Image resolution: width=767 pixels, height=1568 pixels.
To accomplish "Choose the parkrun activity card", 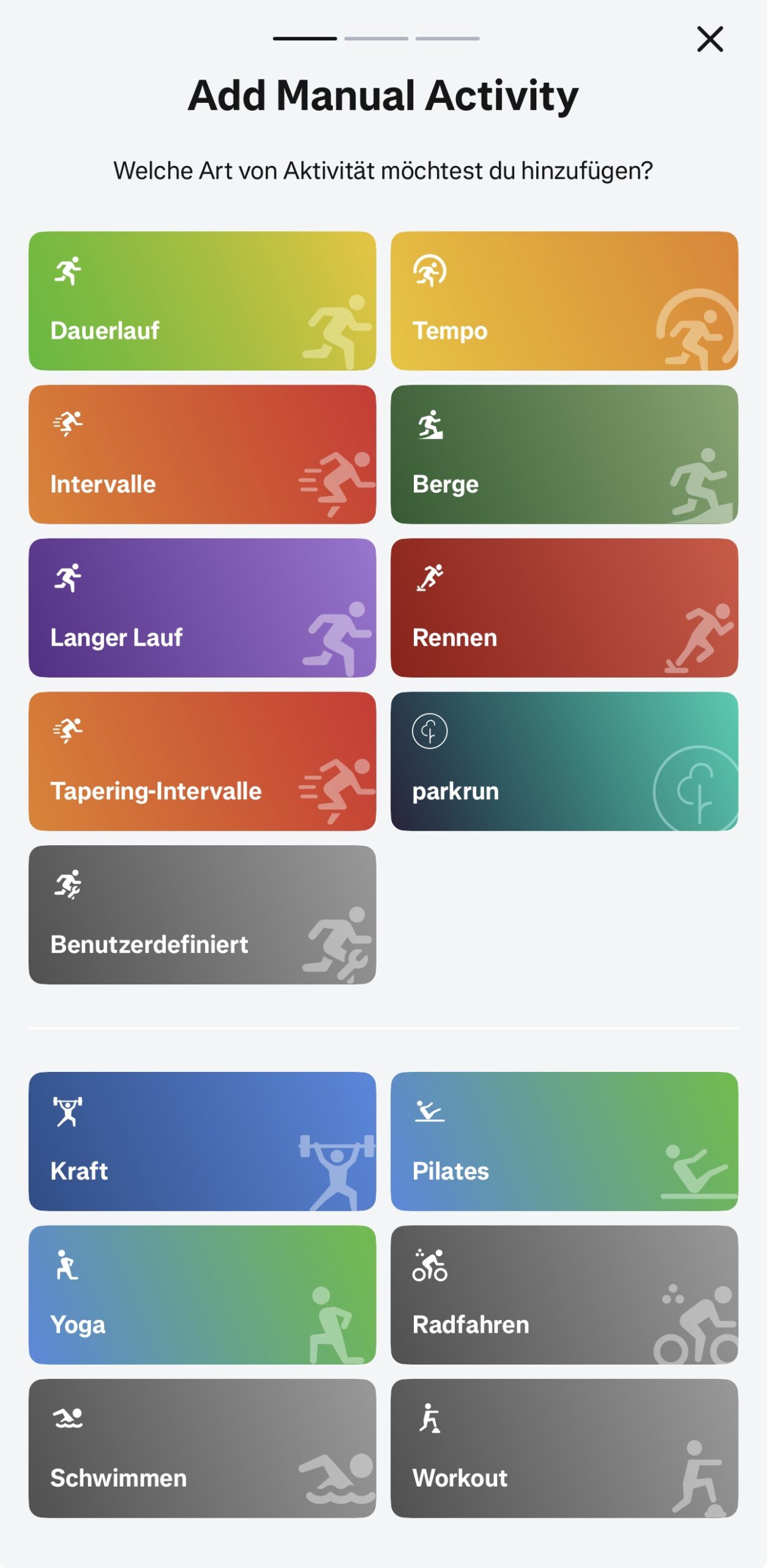I will click(x=564, y=761).
